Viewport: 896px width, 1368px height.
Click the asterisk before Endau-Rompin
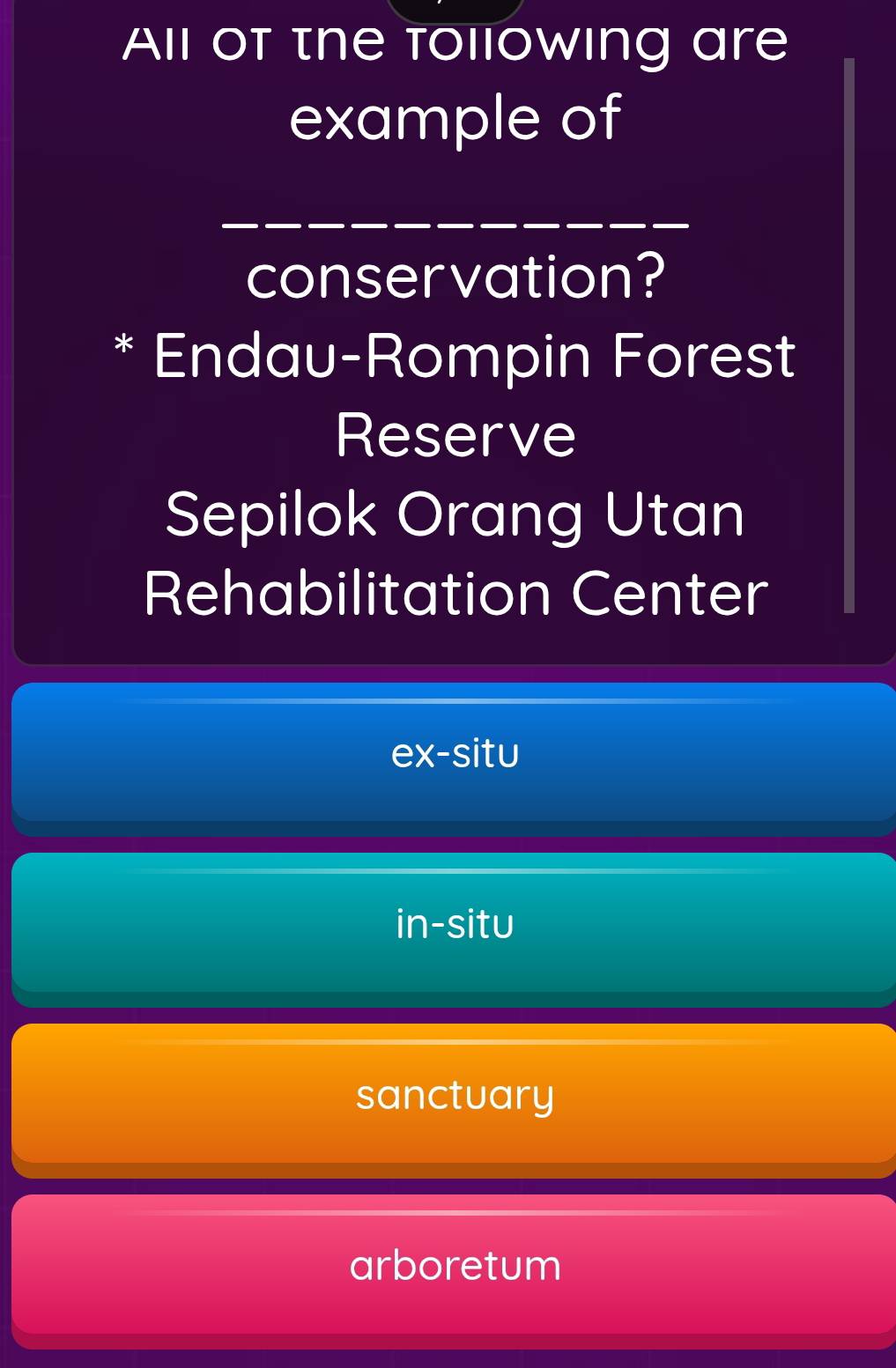click(123, 351)
